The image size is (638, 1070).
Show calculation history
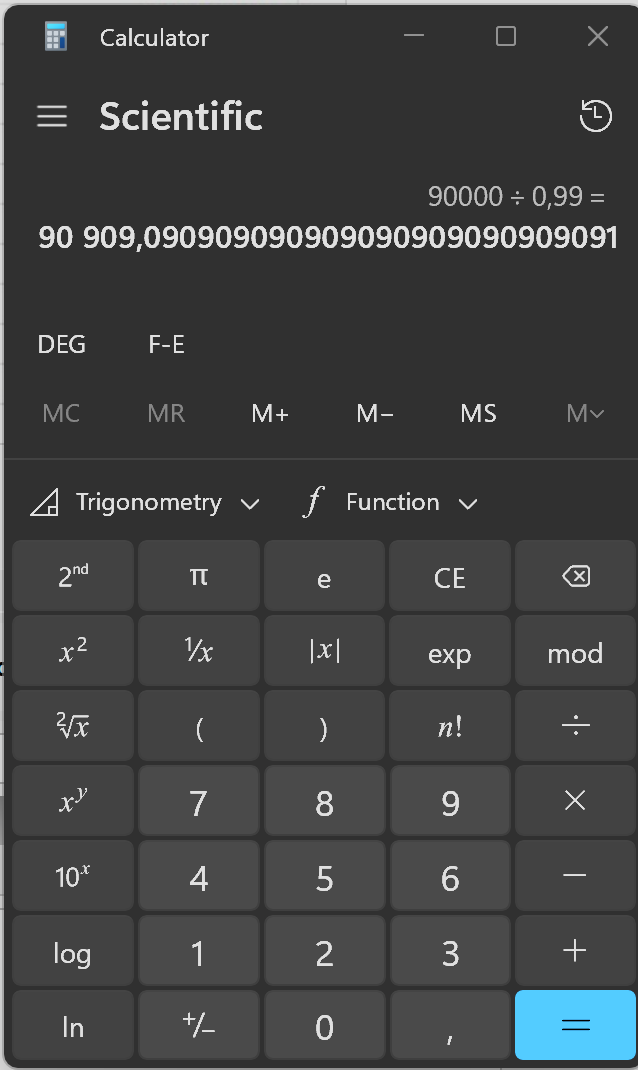(x=596, y=115)
